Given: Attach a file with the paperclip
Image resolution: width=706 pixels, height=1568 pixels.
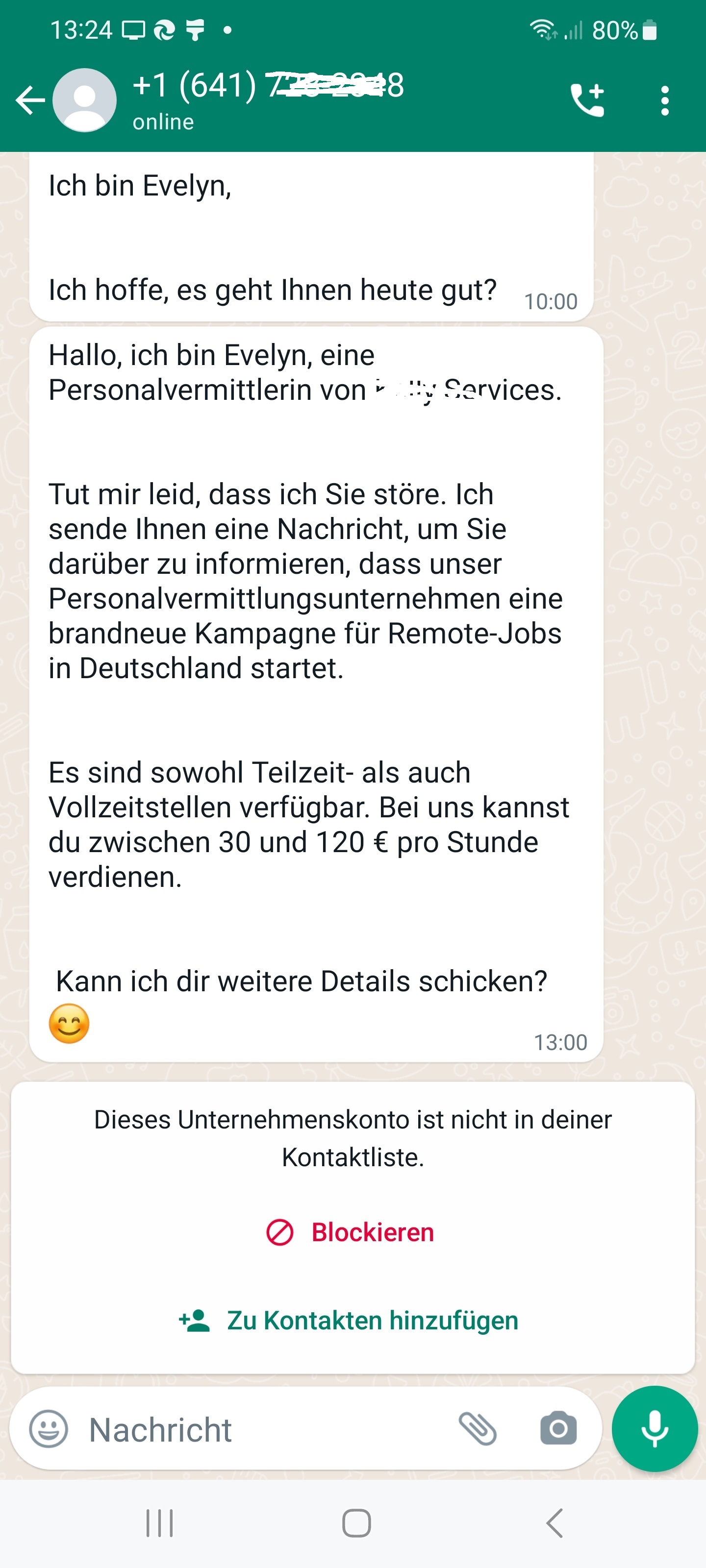Looking at the screenshot, I should 478,1429.
